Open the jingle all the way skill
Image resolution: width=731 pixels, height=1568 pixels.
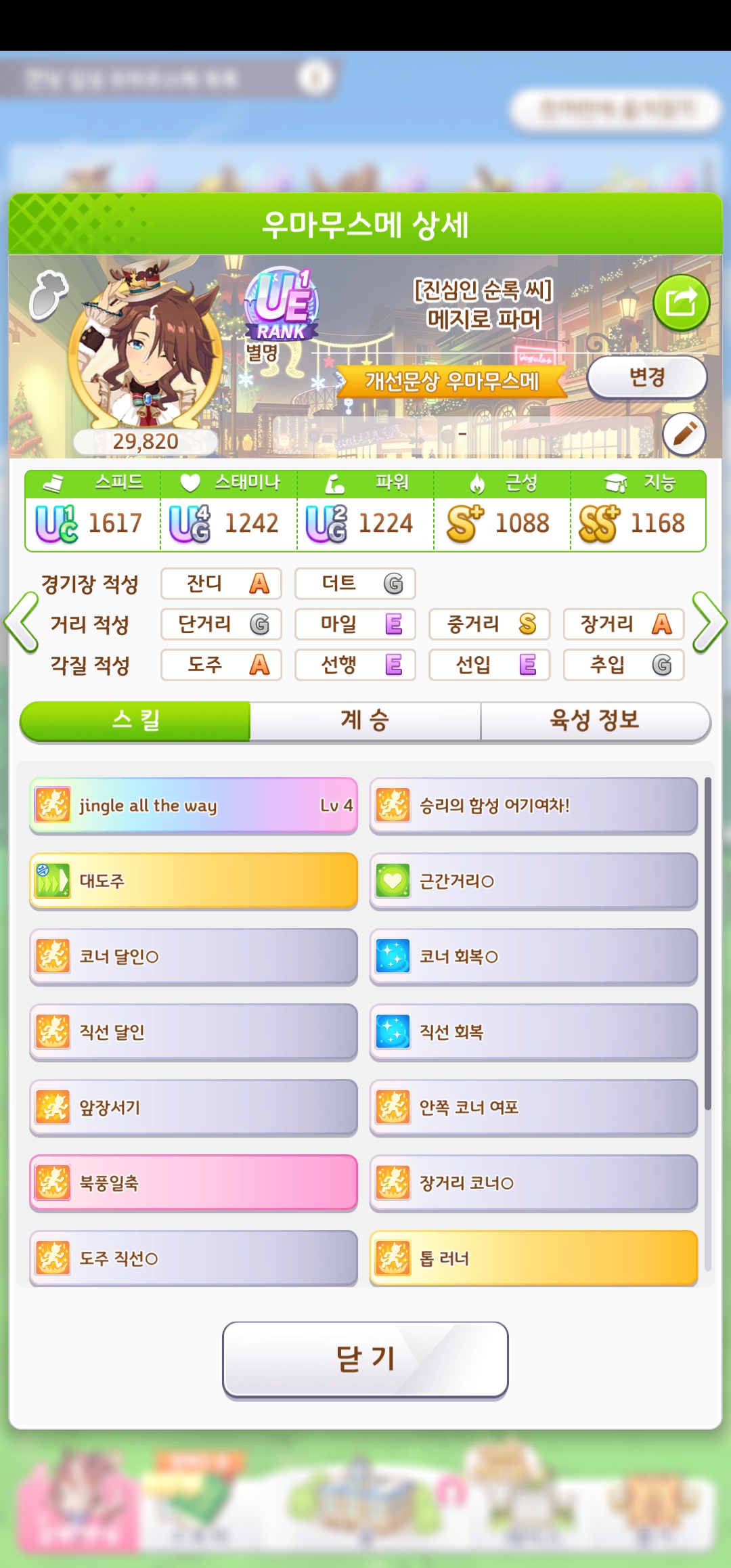[194, 806]
